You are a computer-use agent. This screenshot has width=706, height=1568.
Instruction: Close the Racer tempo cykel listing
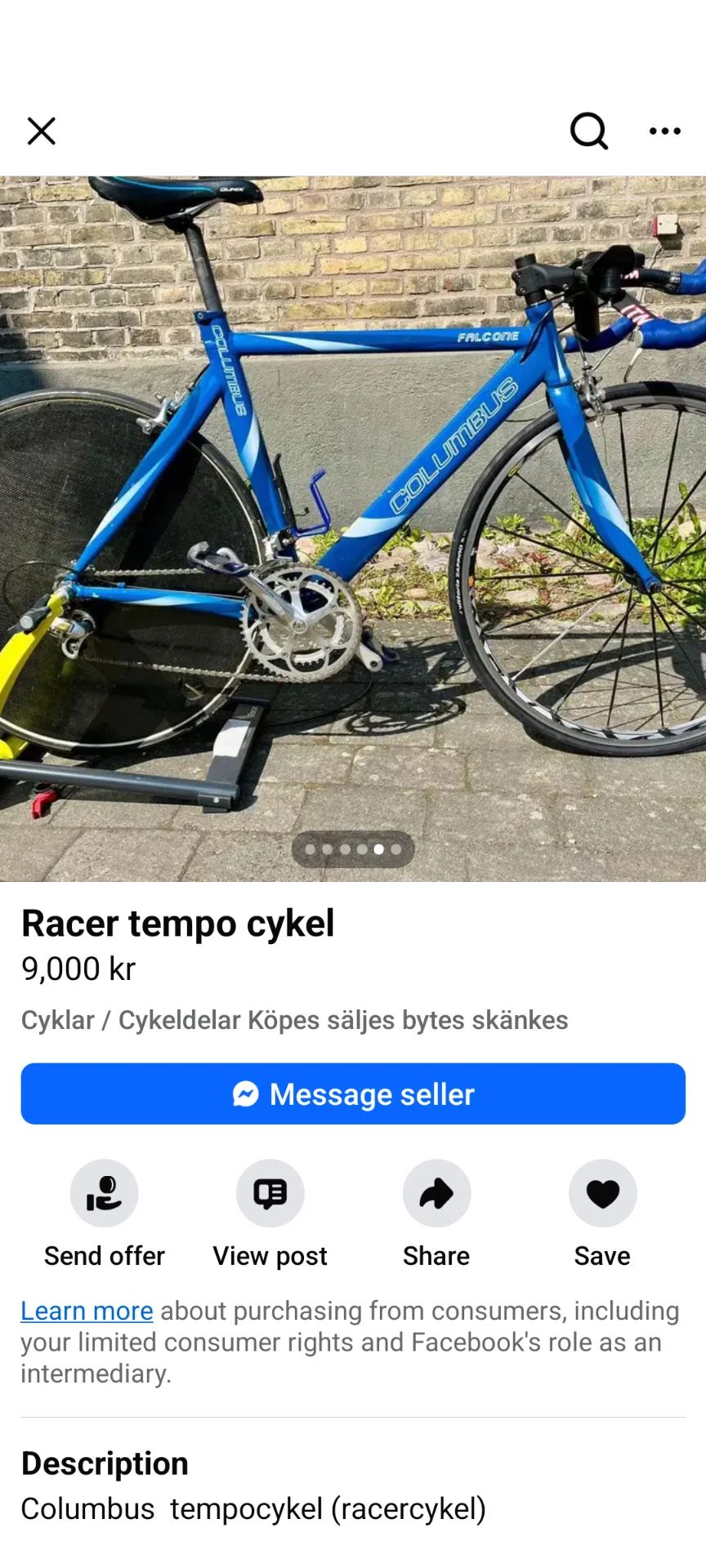point(42,131)
